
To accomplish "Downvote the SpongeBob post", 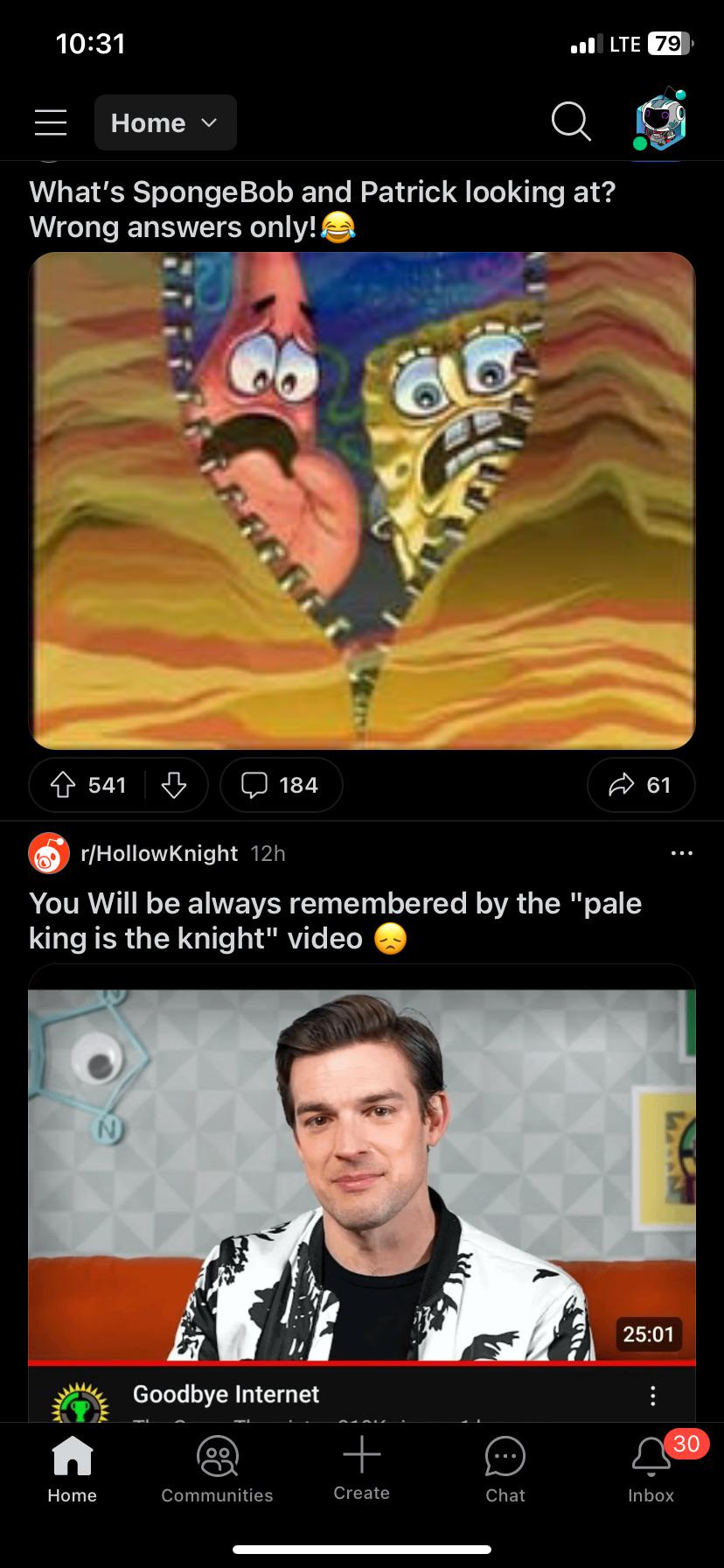I will [174, 785].
